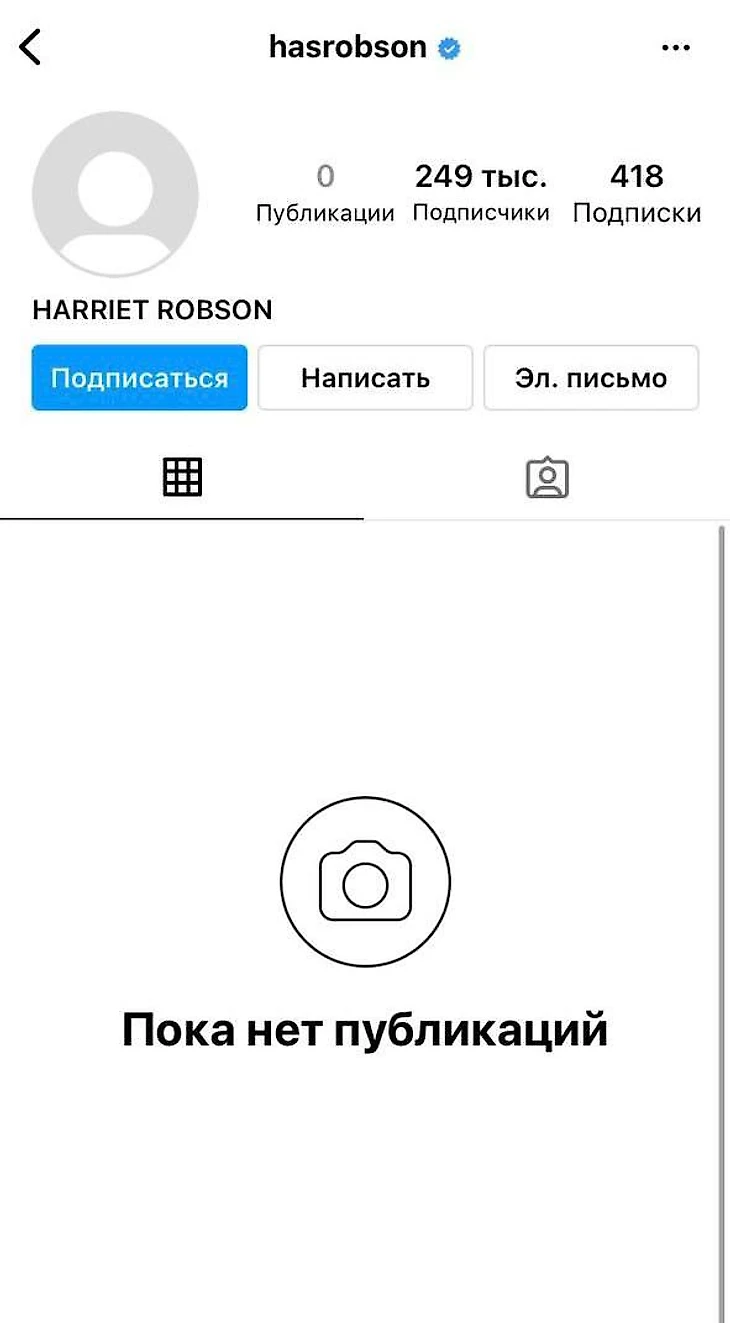Open the 249 тыс. Подписчики followers list

(481, 192)
